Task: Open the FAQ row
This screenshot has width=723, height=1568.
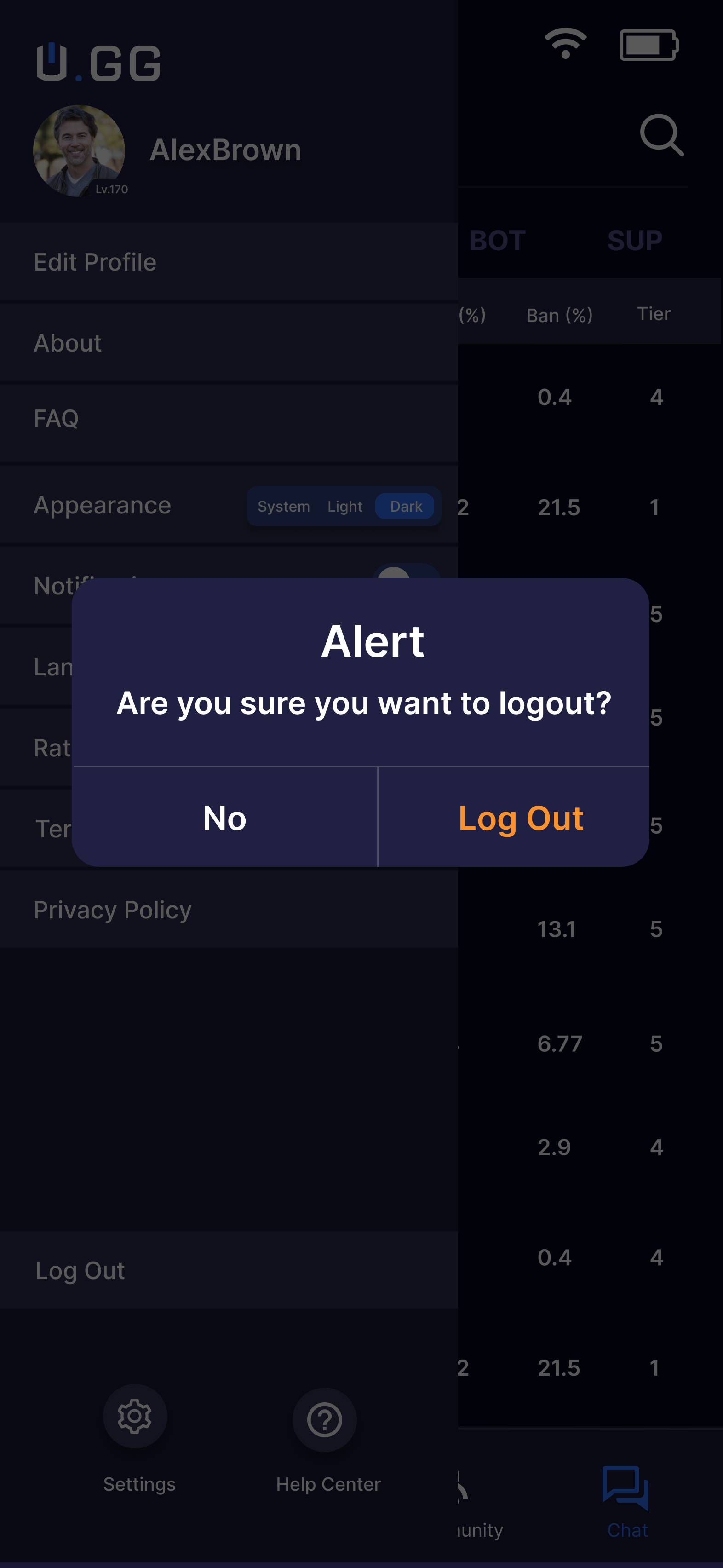Action: [x=56, y=419]
